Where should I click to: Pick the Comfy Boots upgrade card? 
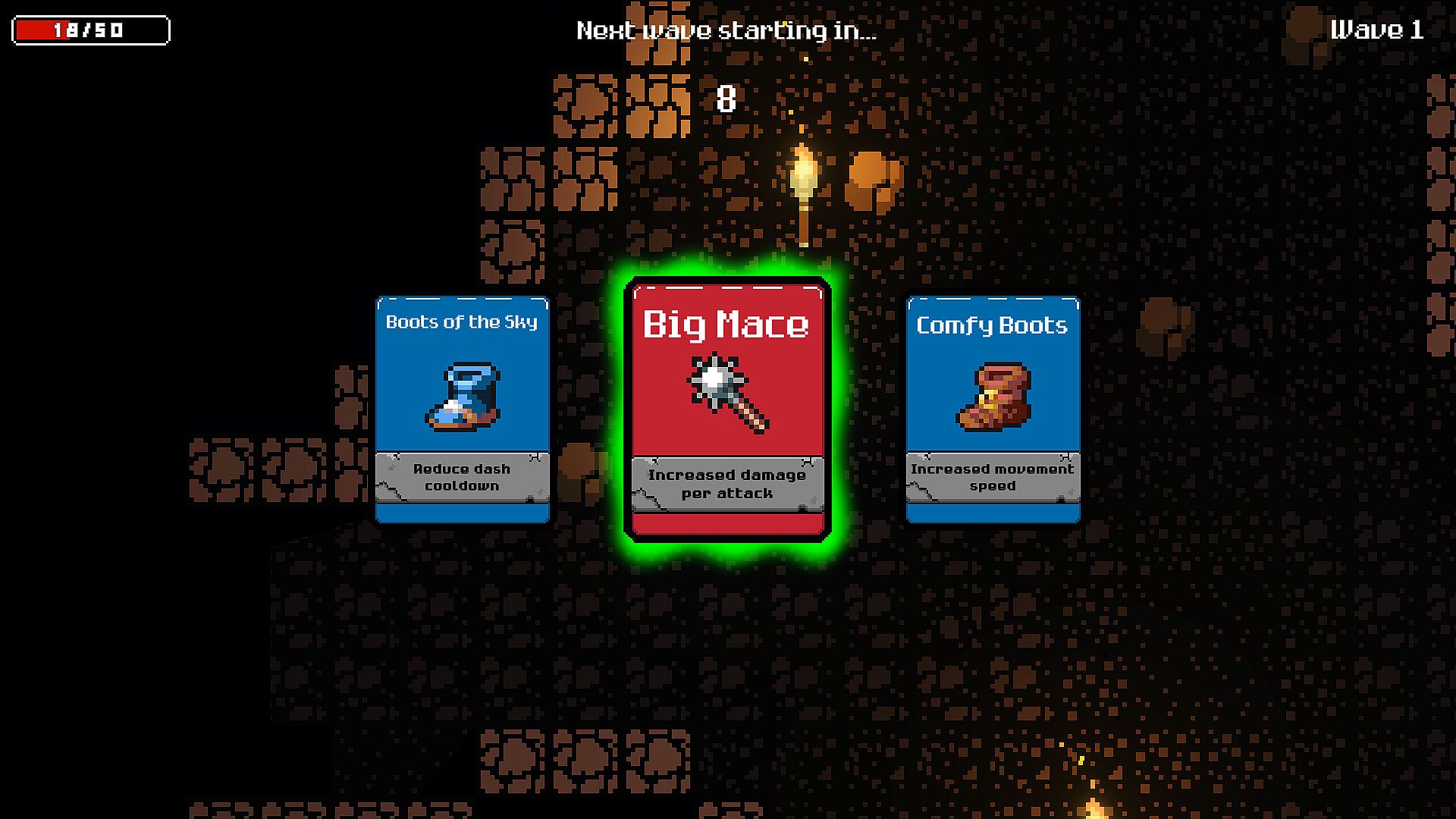[x=993, y=409]
